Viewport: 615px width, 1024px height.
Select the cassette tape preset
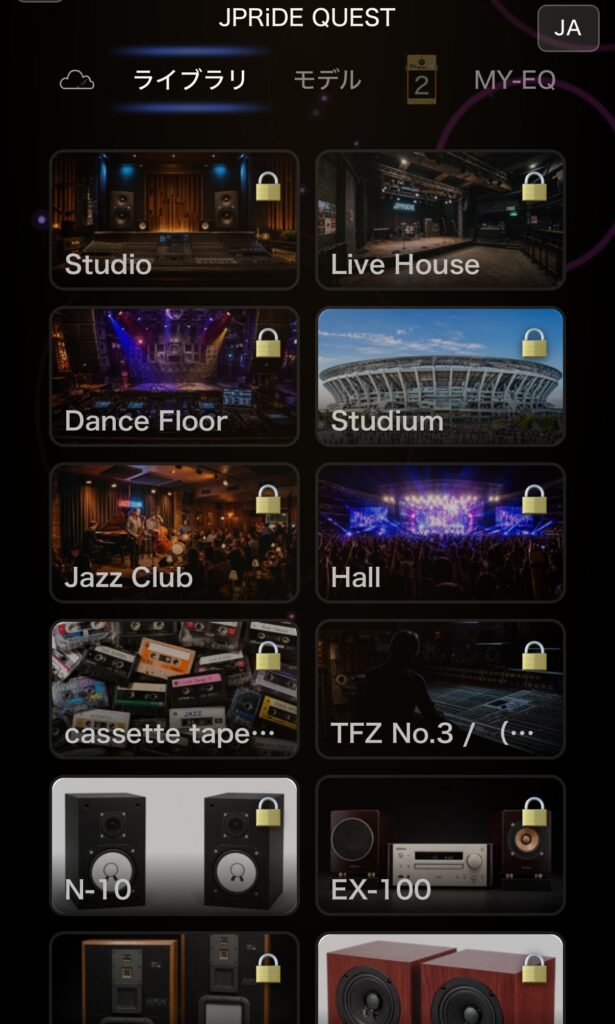pyautogui.click(x=174, y=689)
